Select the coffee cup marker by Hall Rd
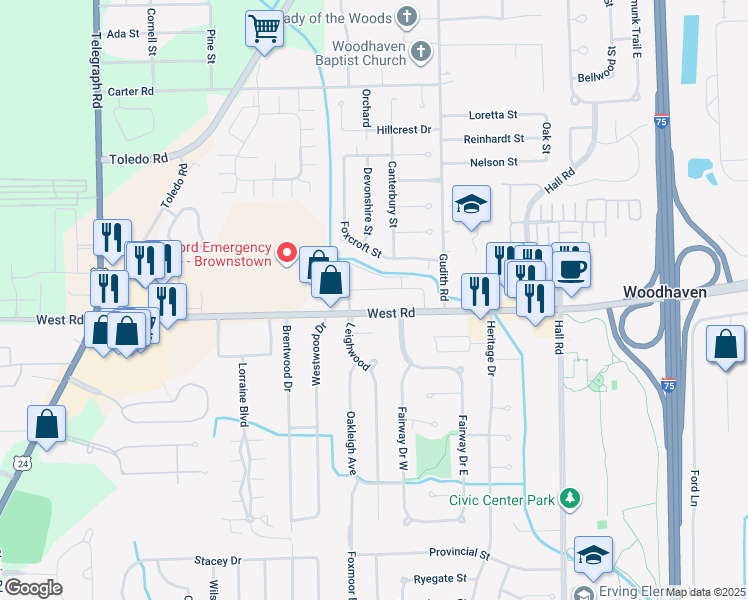748x600 pixels. click(x=572, y=269)
